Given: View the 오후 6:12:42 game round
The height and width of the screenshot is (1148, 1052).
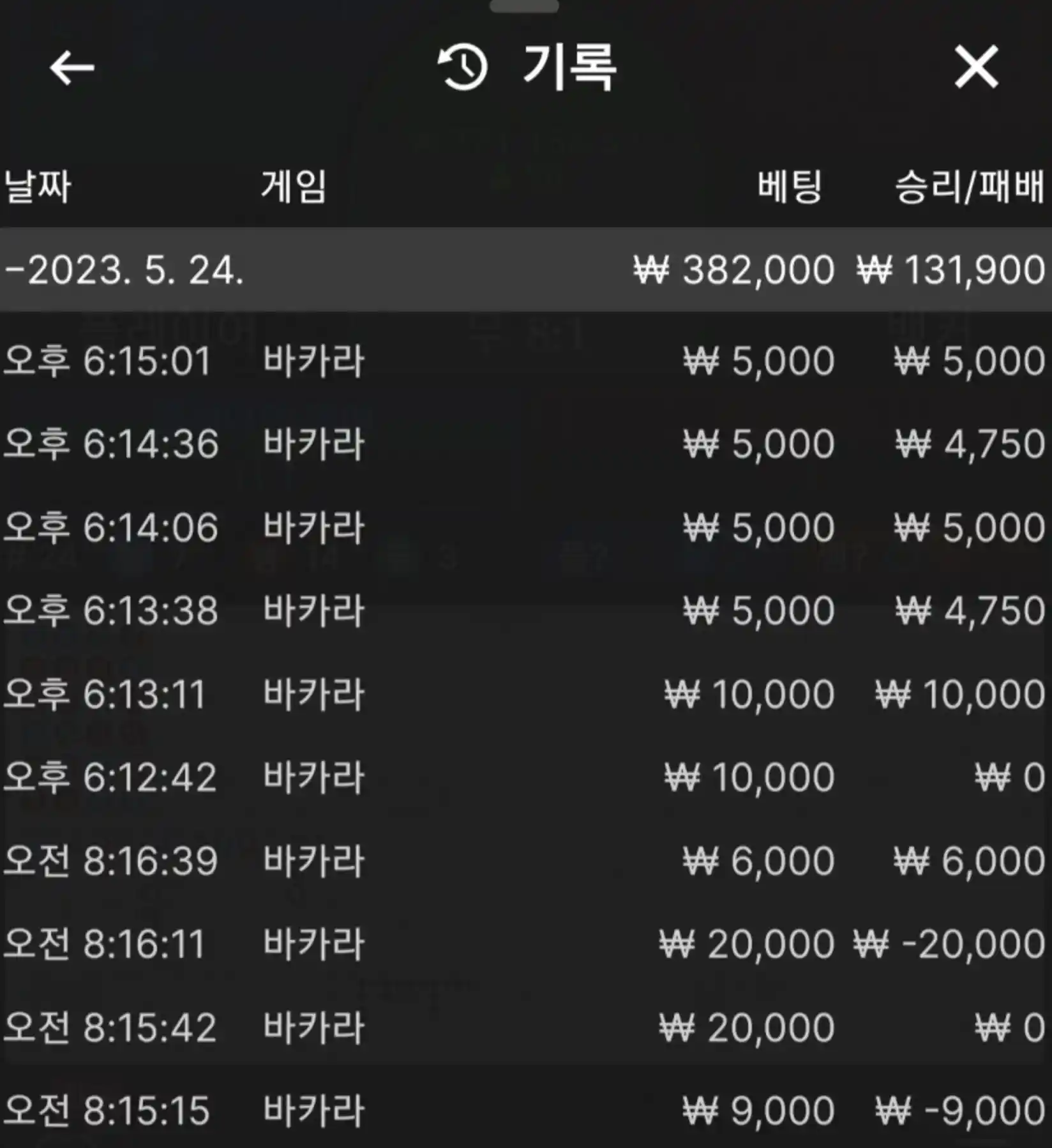Looking at the screenshot, I should 523,778.
